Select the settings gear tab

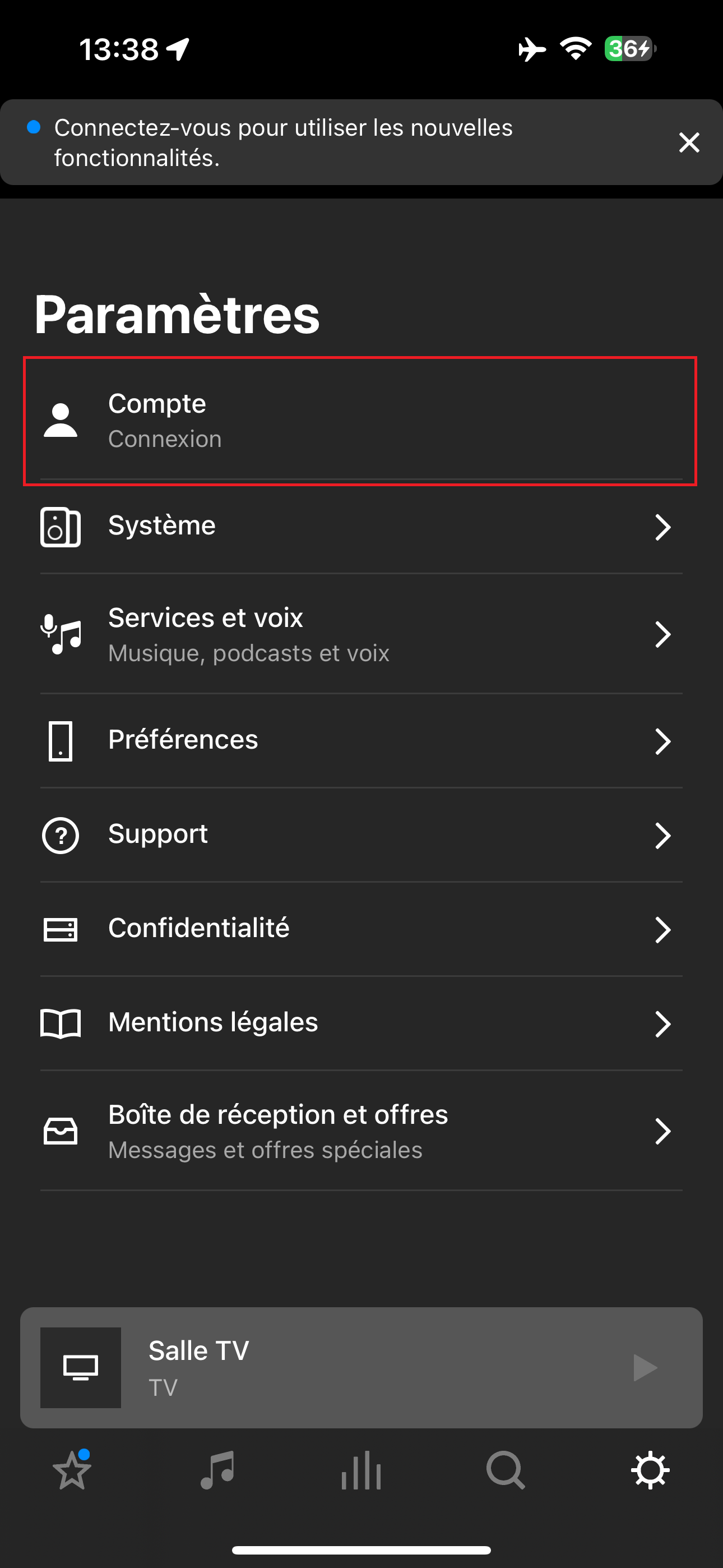(x=650, y=1470)
